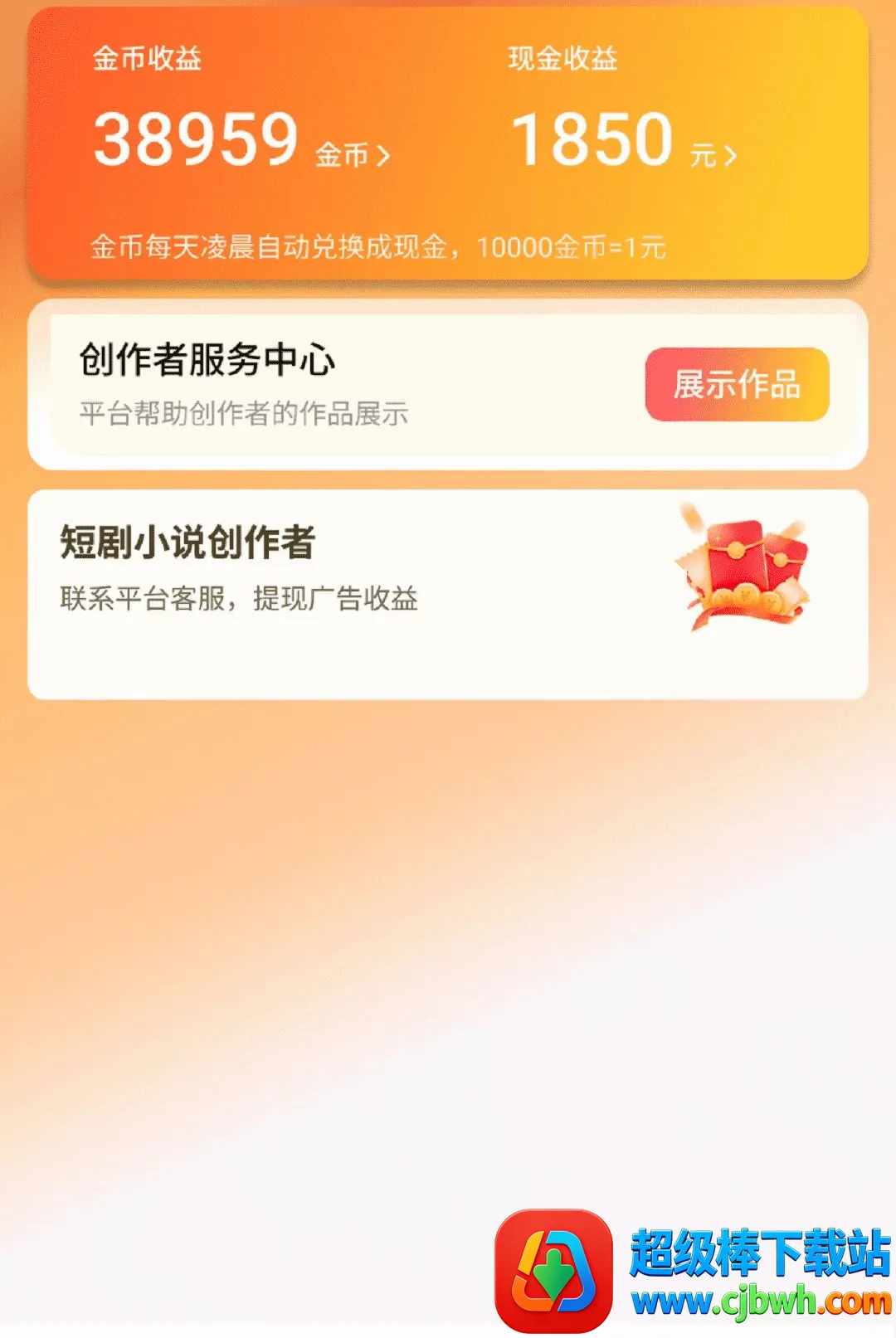Image resolution: width=896 pixels, height=1338 pixels.
Task: Open the 短剧小说创作者 card
Action: [x=448, y=594]
